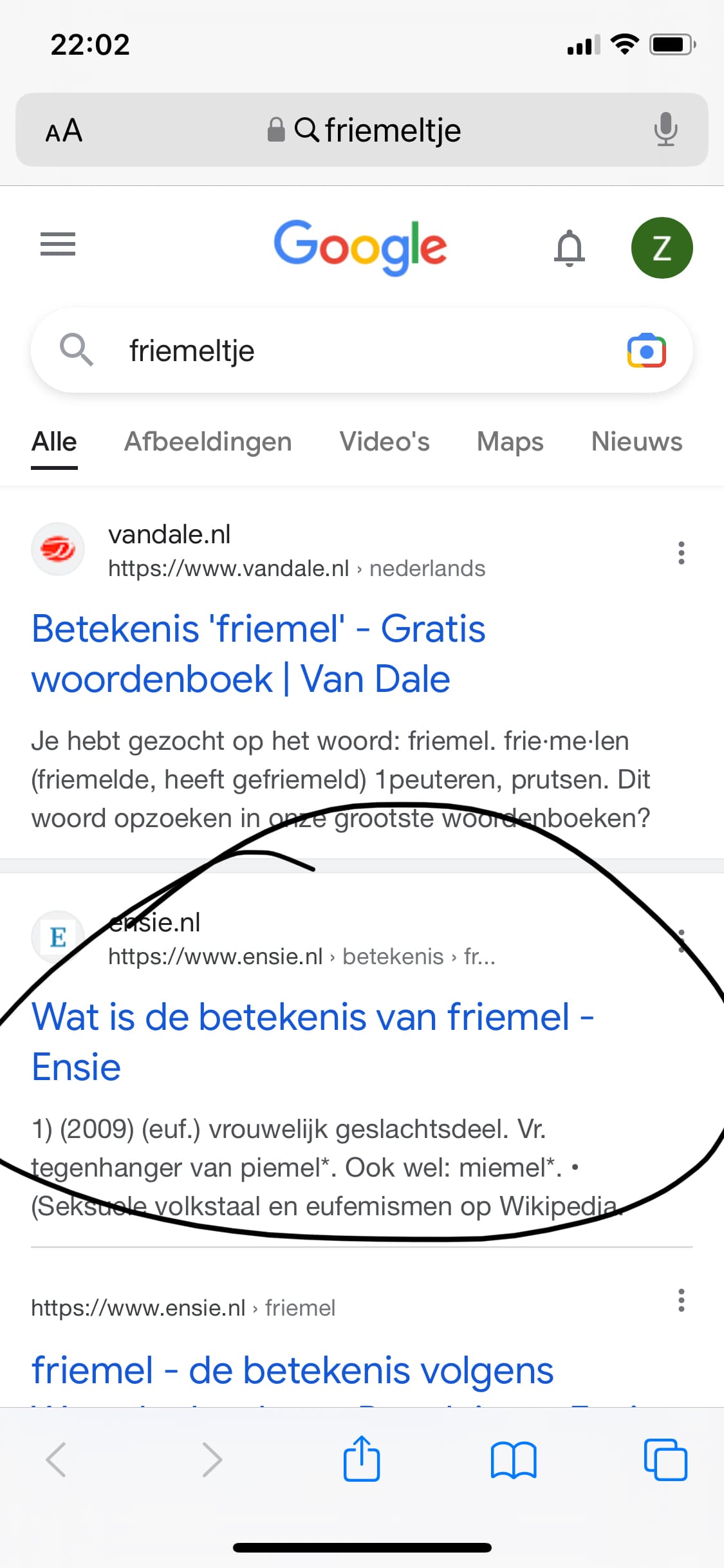Open more options for vandale.nl result
This screenshot has width=724, height=1568.
point(681,553)
